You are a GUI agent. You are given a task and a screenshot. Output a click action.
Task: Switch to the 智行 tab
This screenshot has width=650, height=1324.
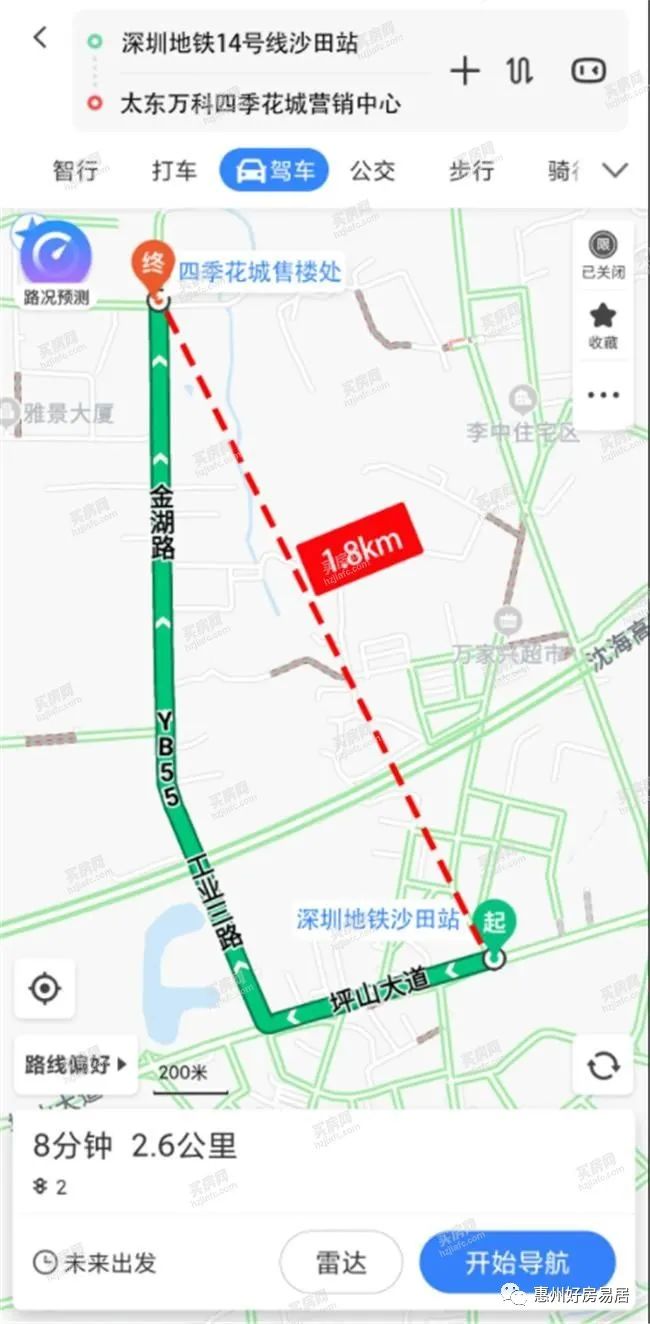(x=75, y=171)
